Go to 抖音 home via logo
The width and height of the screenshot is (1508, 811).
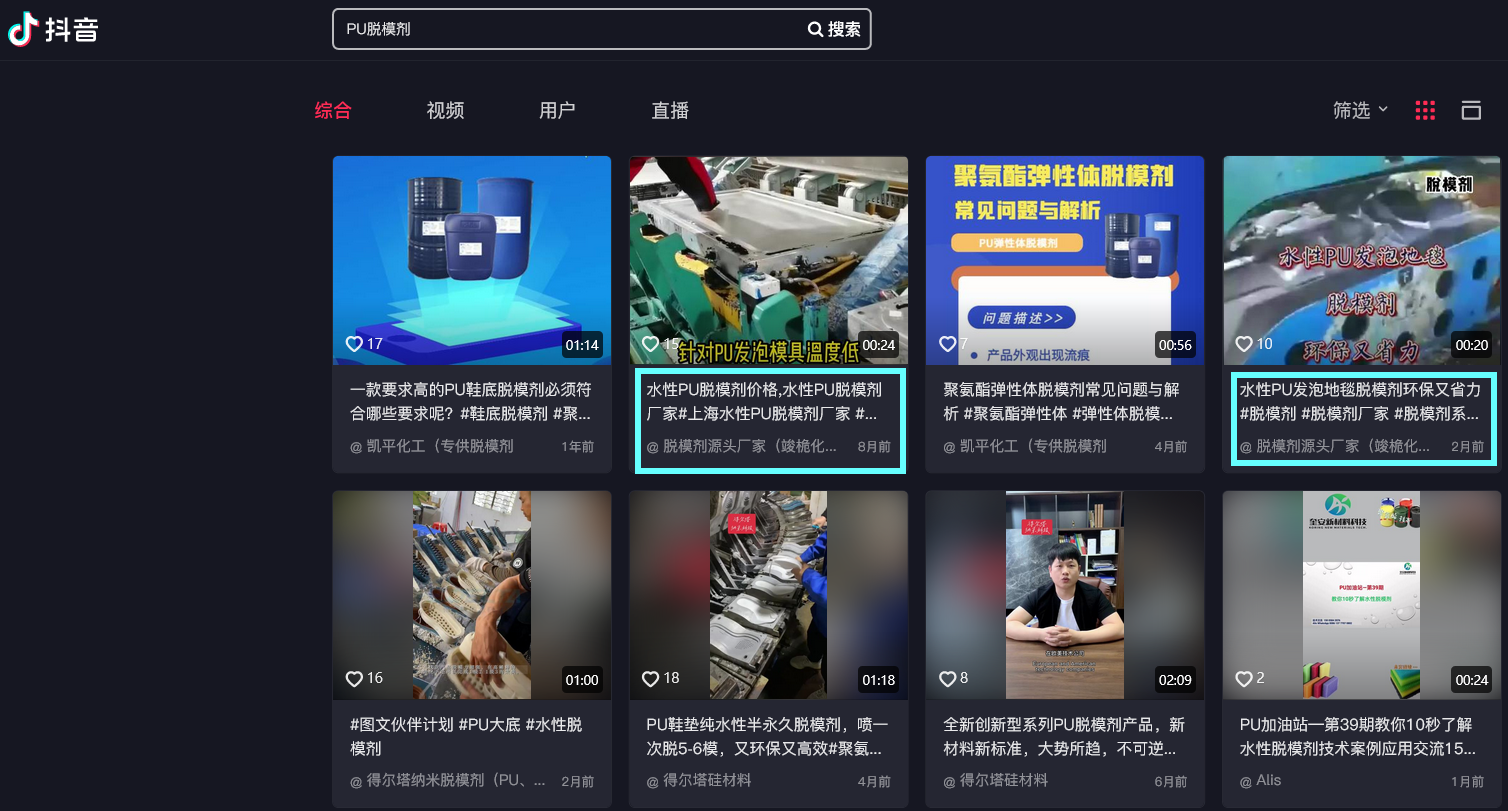(54, 30)
